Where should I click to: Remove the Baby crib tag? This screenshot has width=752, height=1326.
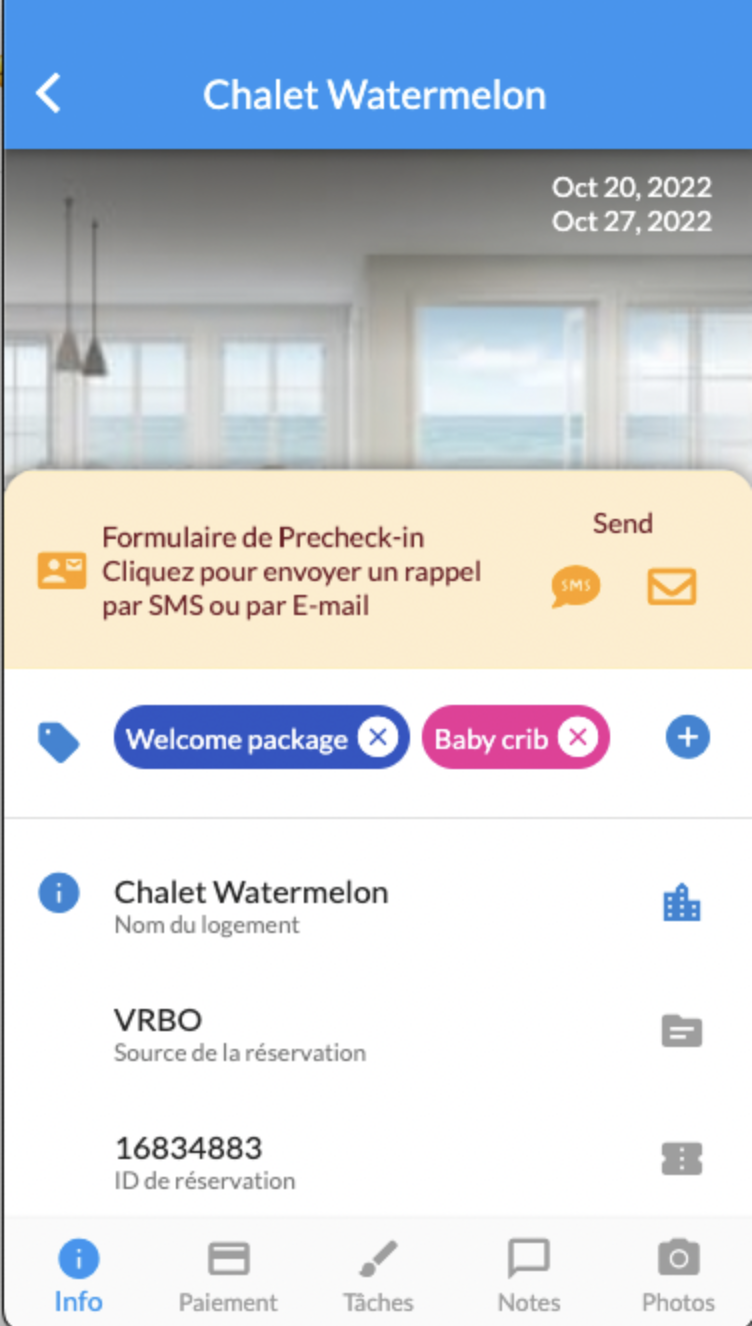click(577, 738)
